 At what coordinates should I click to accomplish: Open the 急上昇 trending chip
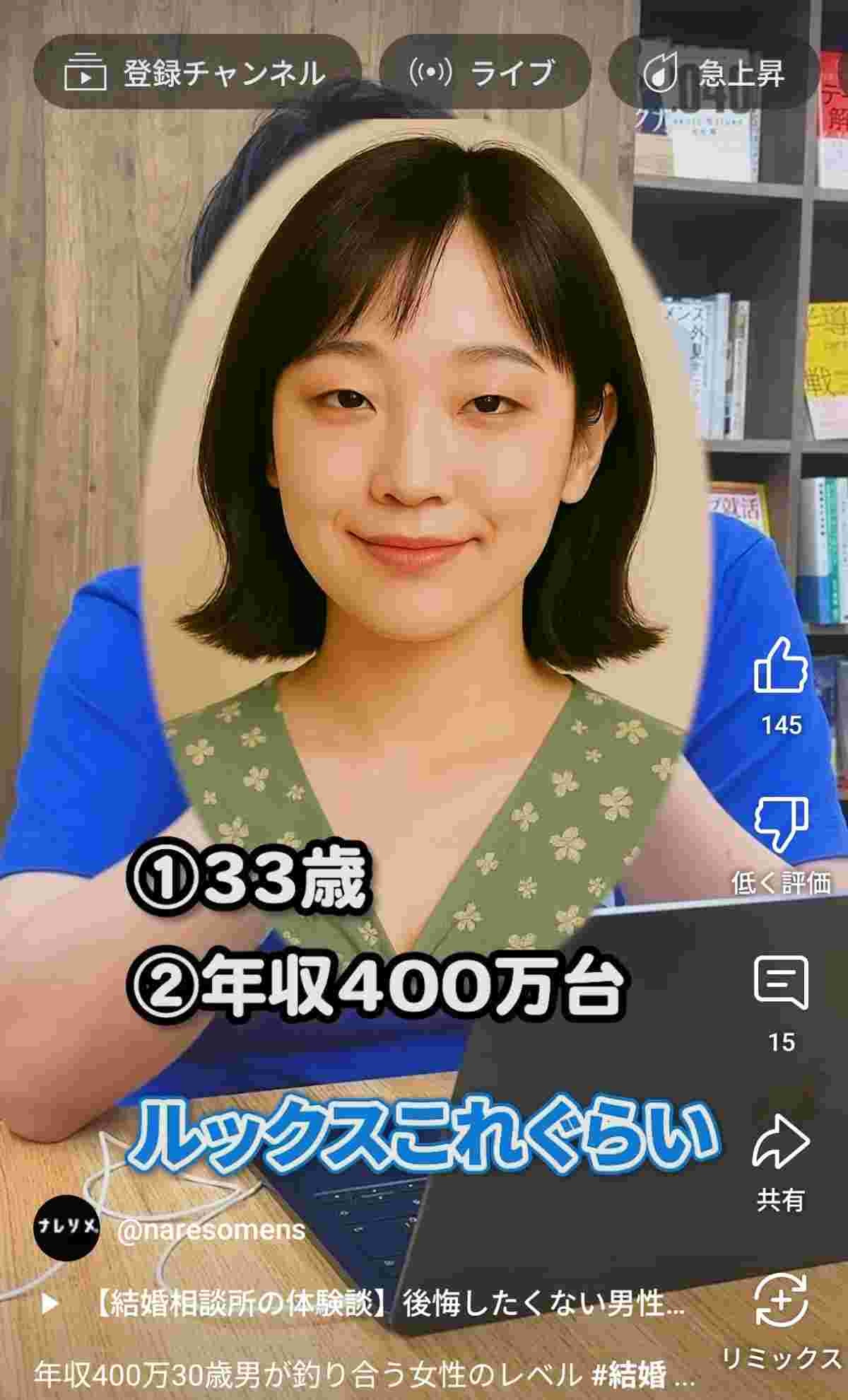click(714, 72)
